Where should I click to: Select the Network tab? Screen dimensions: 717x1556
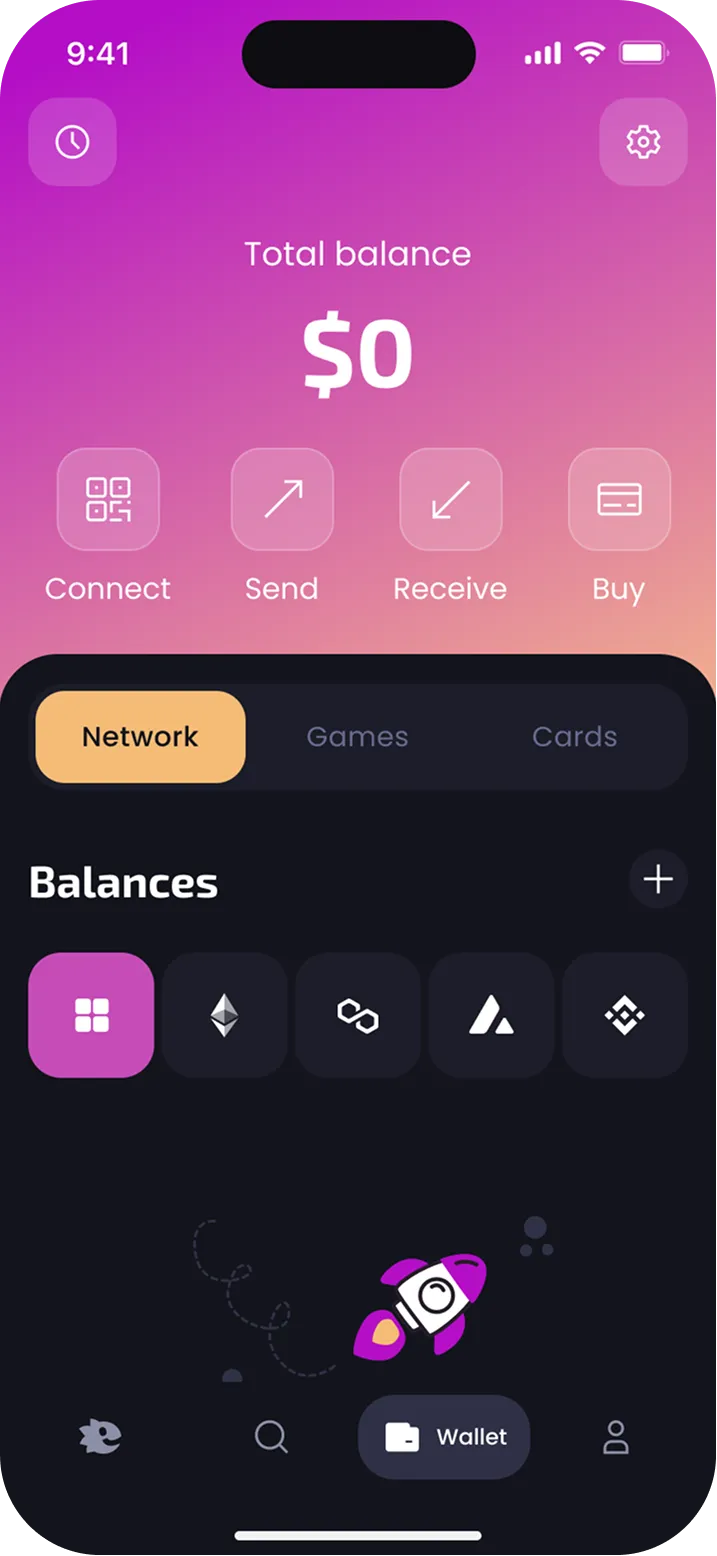[x=140, y=737]
